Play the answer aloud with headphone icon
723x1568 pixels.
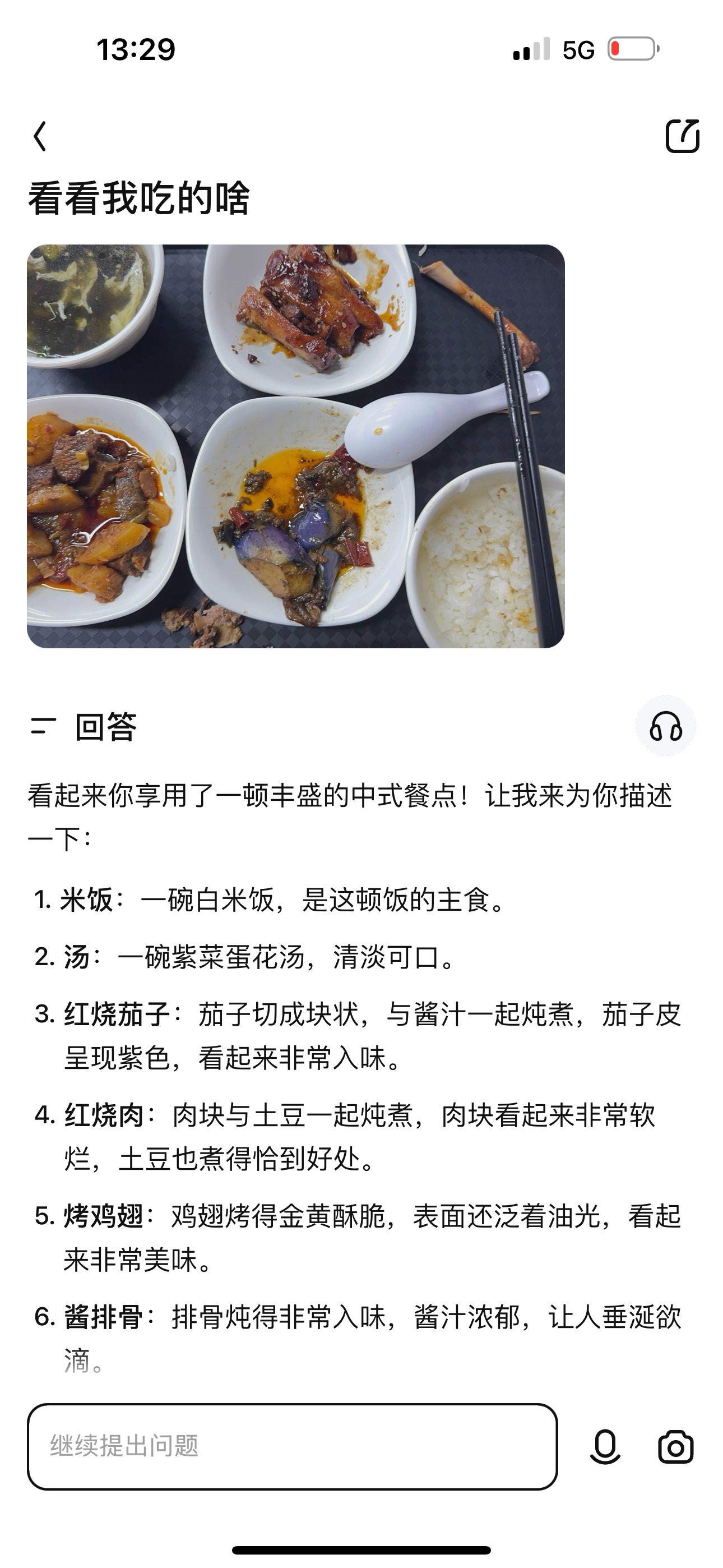click(x=665, y=726)
